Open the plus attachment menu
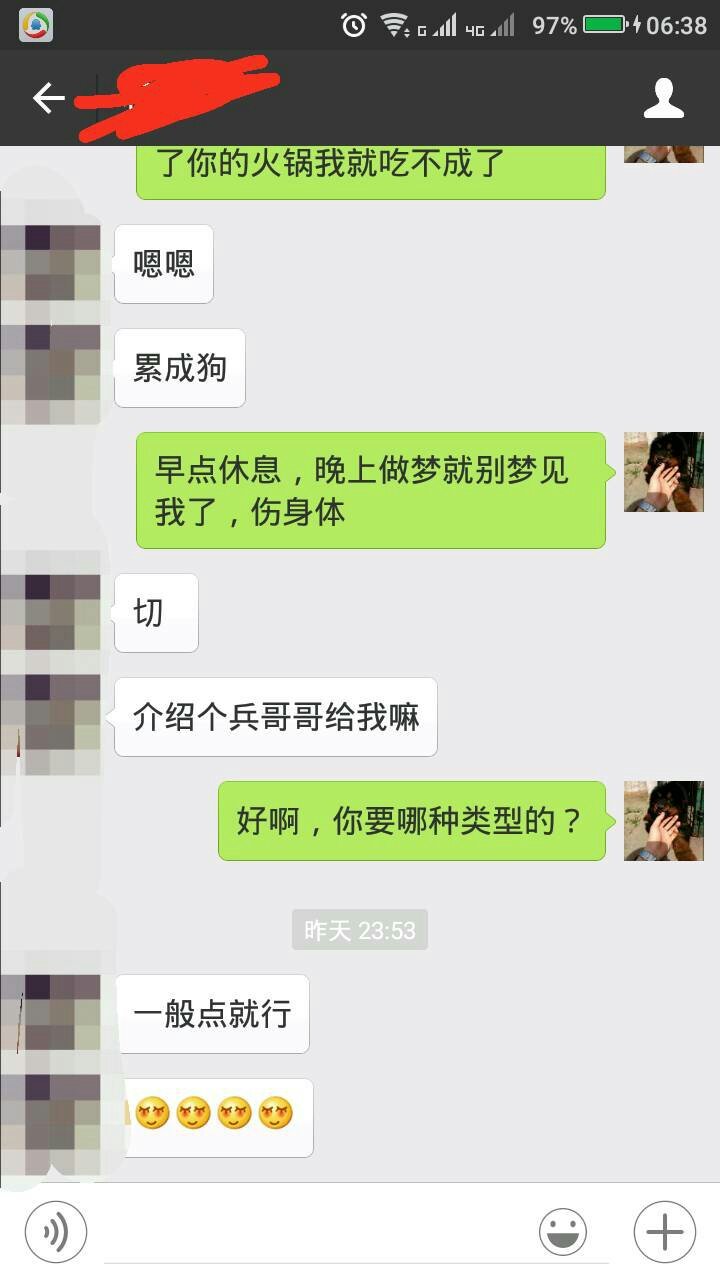This screenshot has width=720, height=1280. coord(664,1231)
